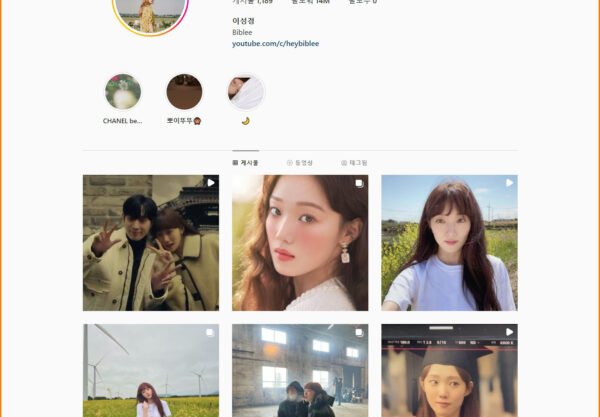Open the wind turbine field post
This screenshot has width=600, height=417.
coord(150,371)
